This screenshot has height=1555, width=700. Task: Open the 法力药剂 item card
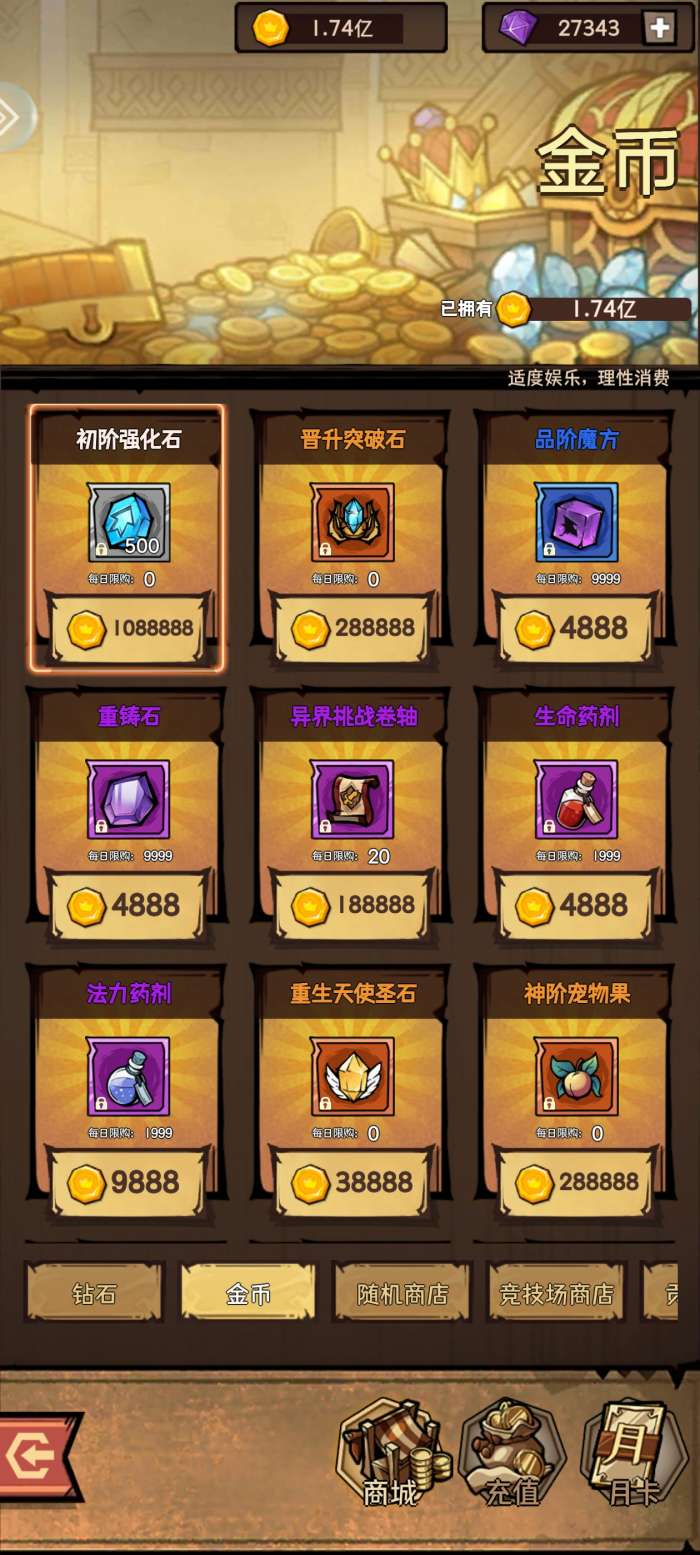(x=128, y=1092)
